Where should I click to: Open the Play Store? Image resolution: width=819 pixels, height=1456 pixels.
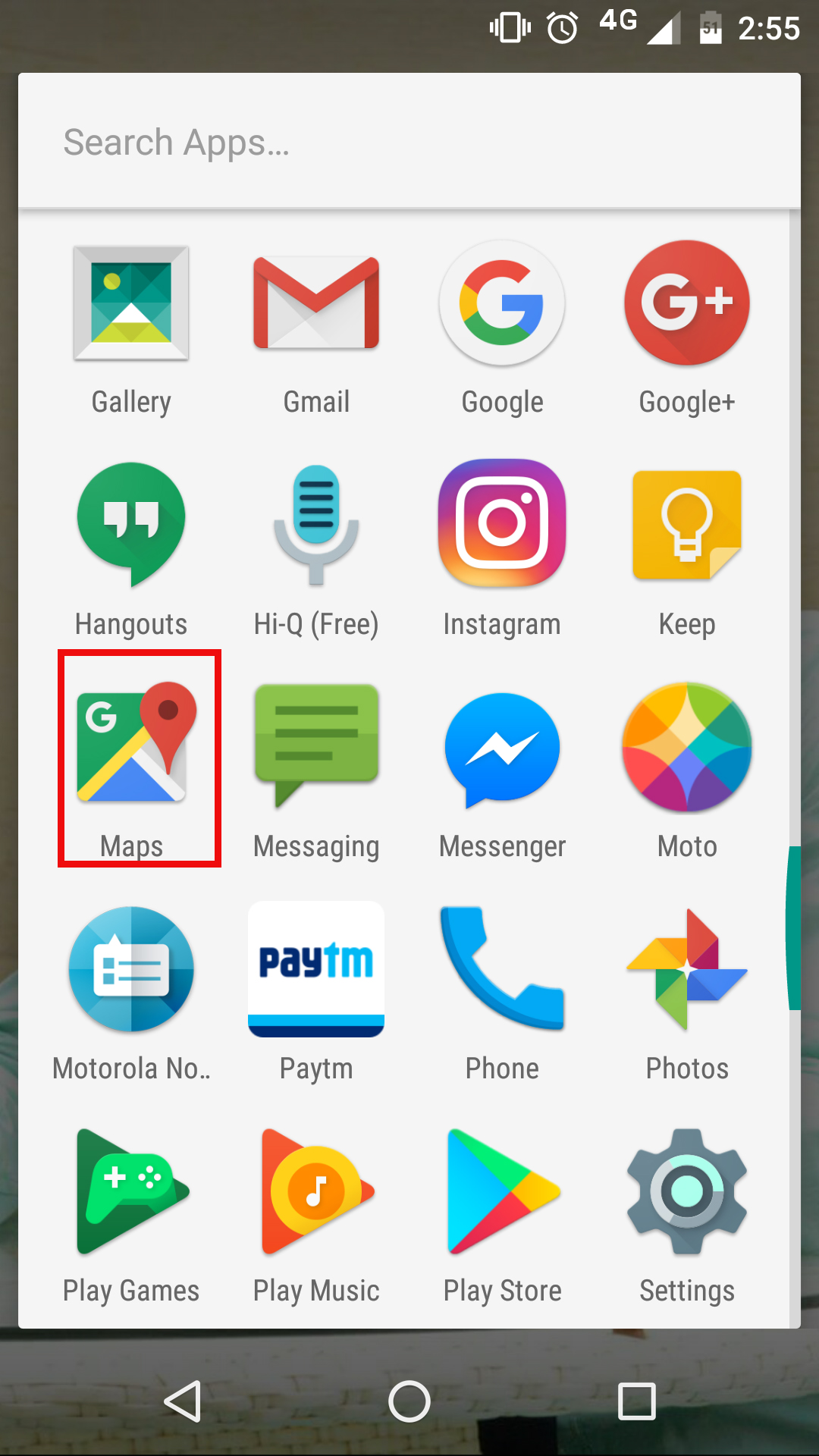pos(502,1191)
